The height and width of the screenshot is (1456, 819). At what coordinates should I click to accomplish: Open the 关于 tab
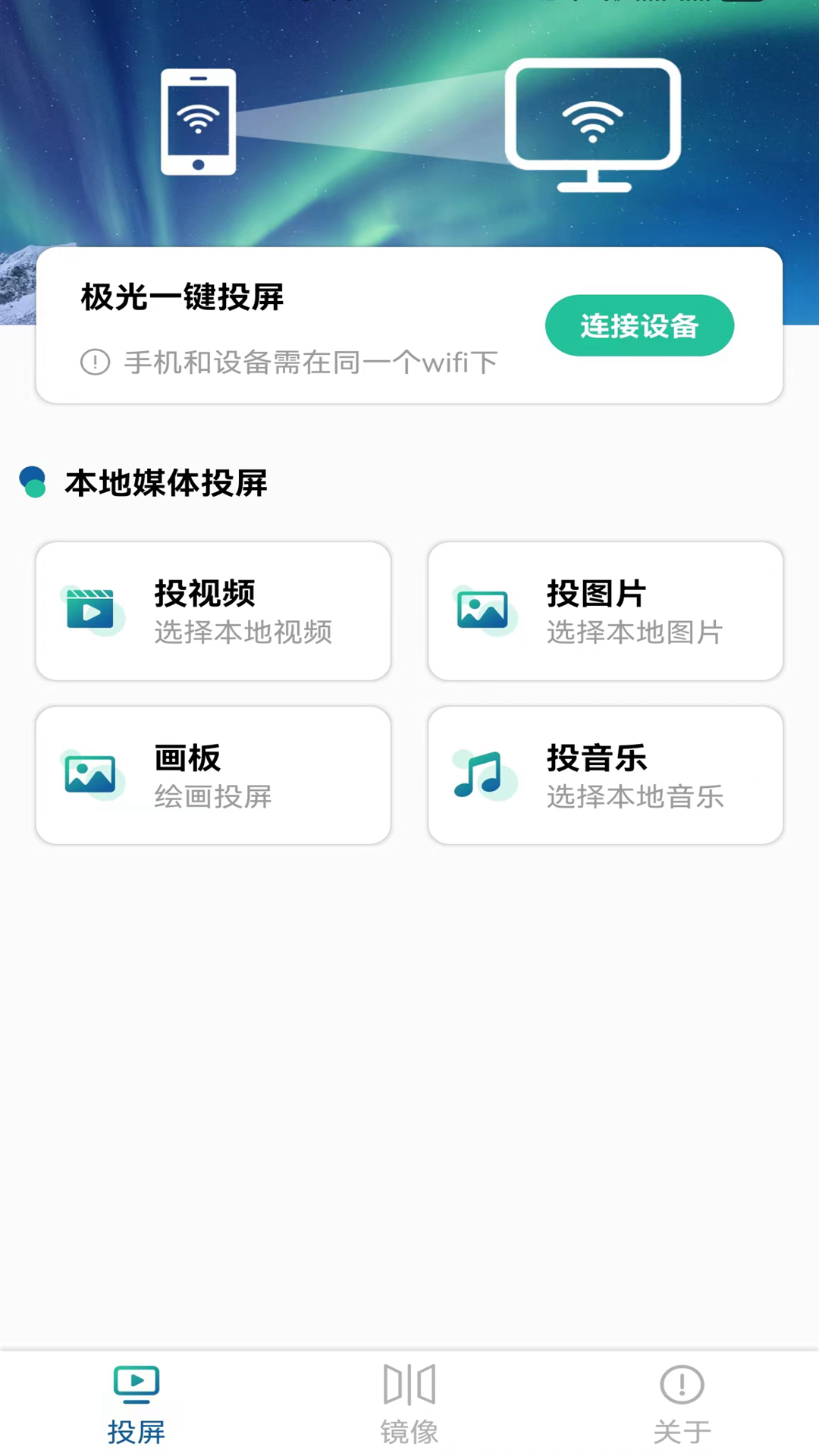click(682, 1407)
